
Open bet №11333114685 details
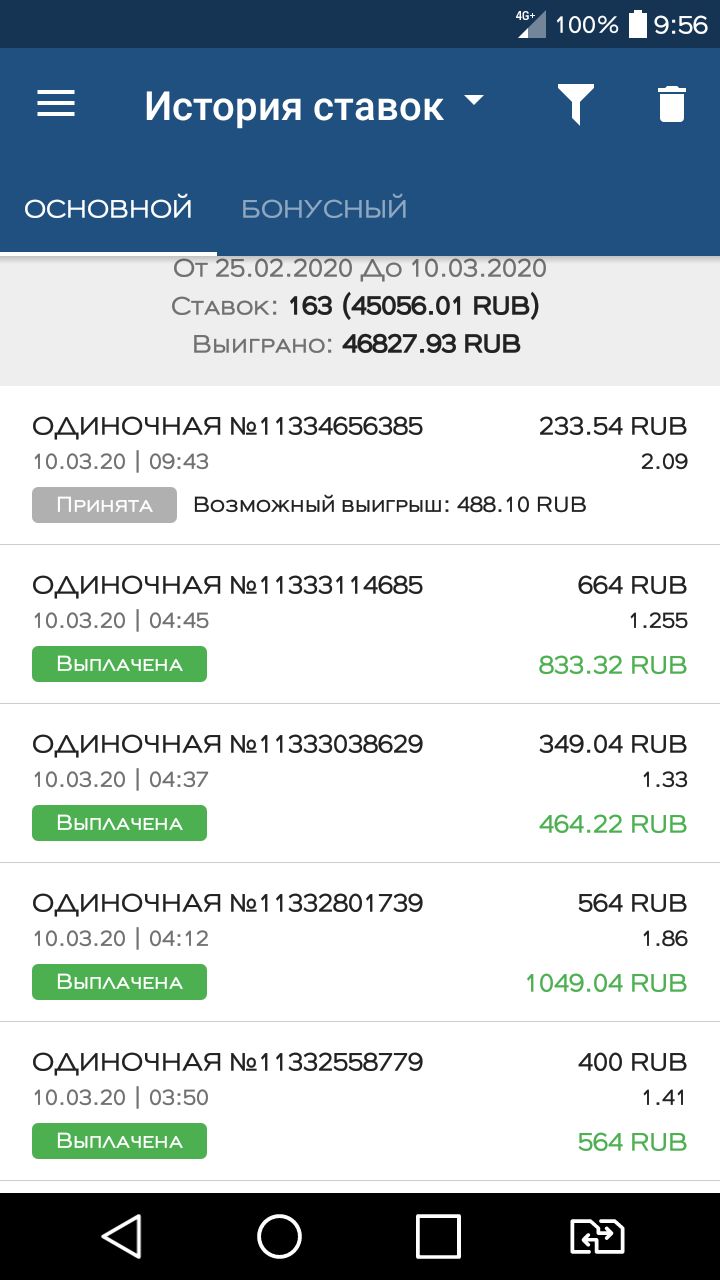click(360, 624)
